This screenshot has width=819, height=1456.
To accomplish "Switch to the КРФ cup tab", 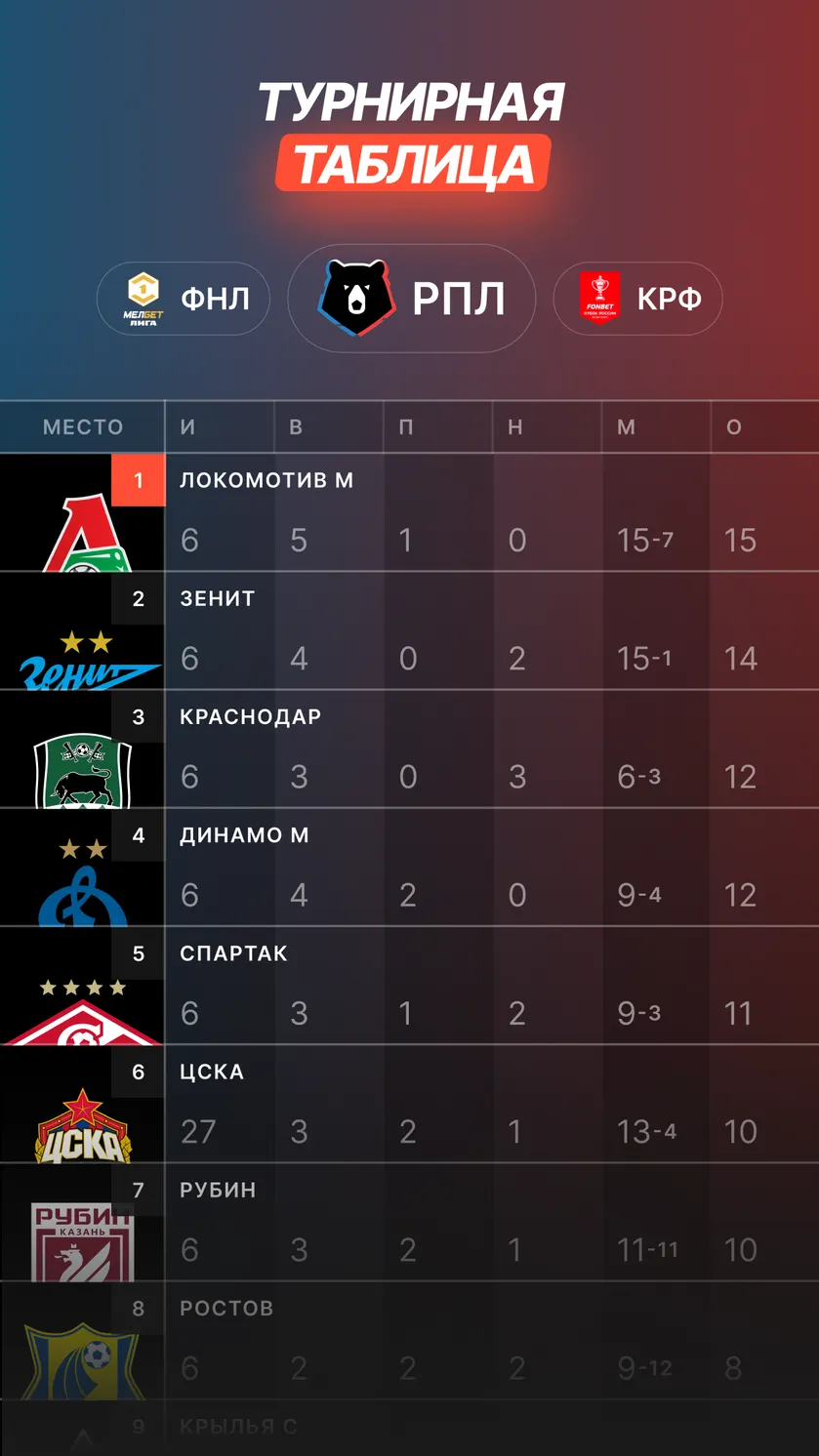I will tap(637, 299).
